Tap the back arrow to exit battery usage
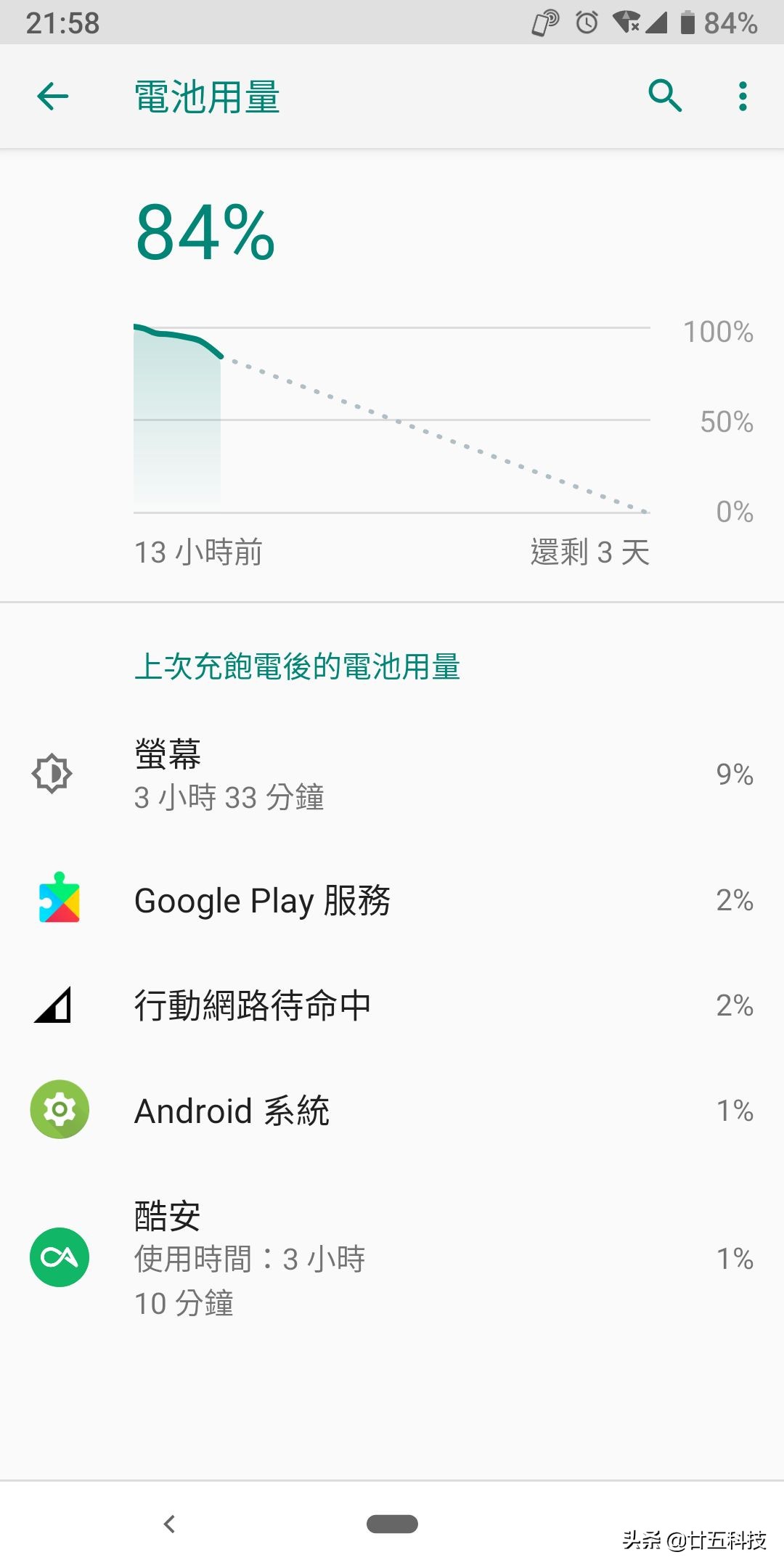Screen dimensions: 784x1568 (x=52, y=95)
